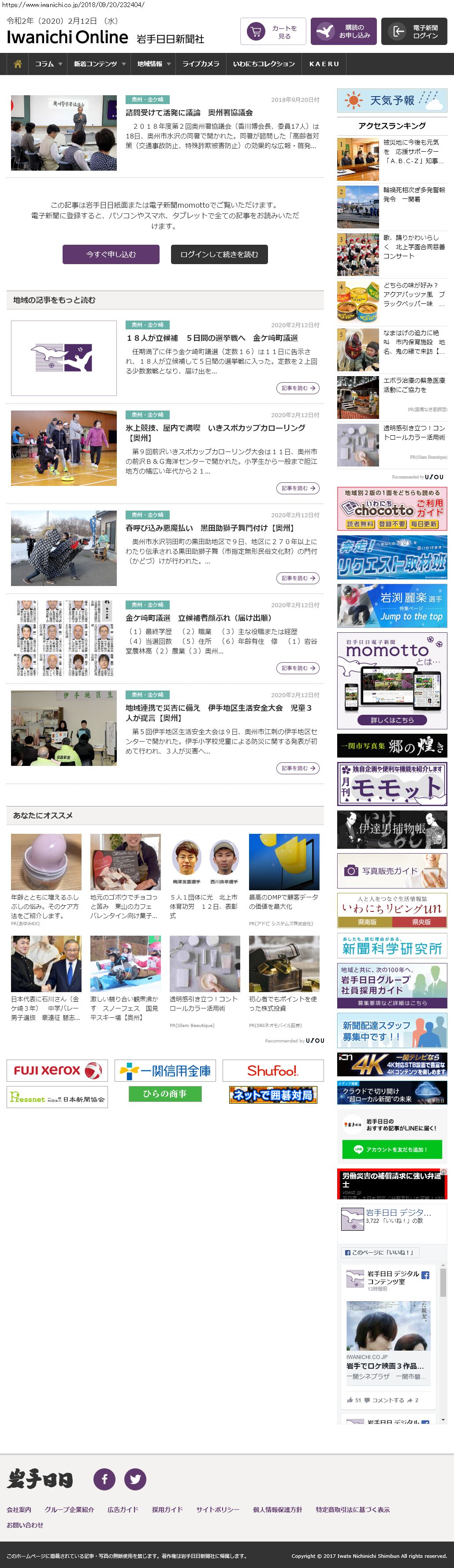Go to ライブカメラ page

[x=201, y=64]
